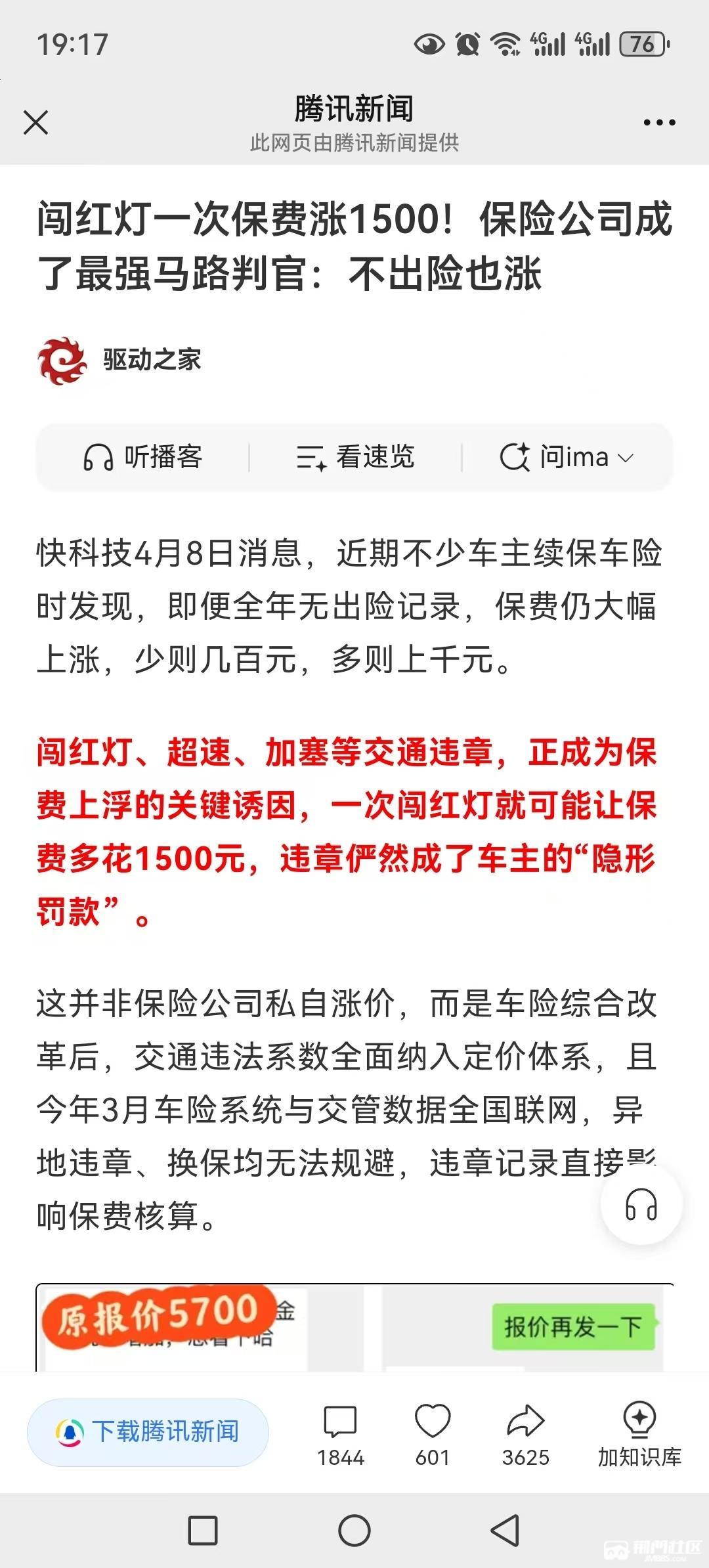
Task: Open the 驱动之家 author profile
Action: [151, 360]
